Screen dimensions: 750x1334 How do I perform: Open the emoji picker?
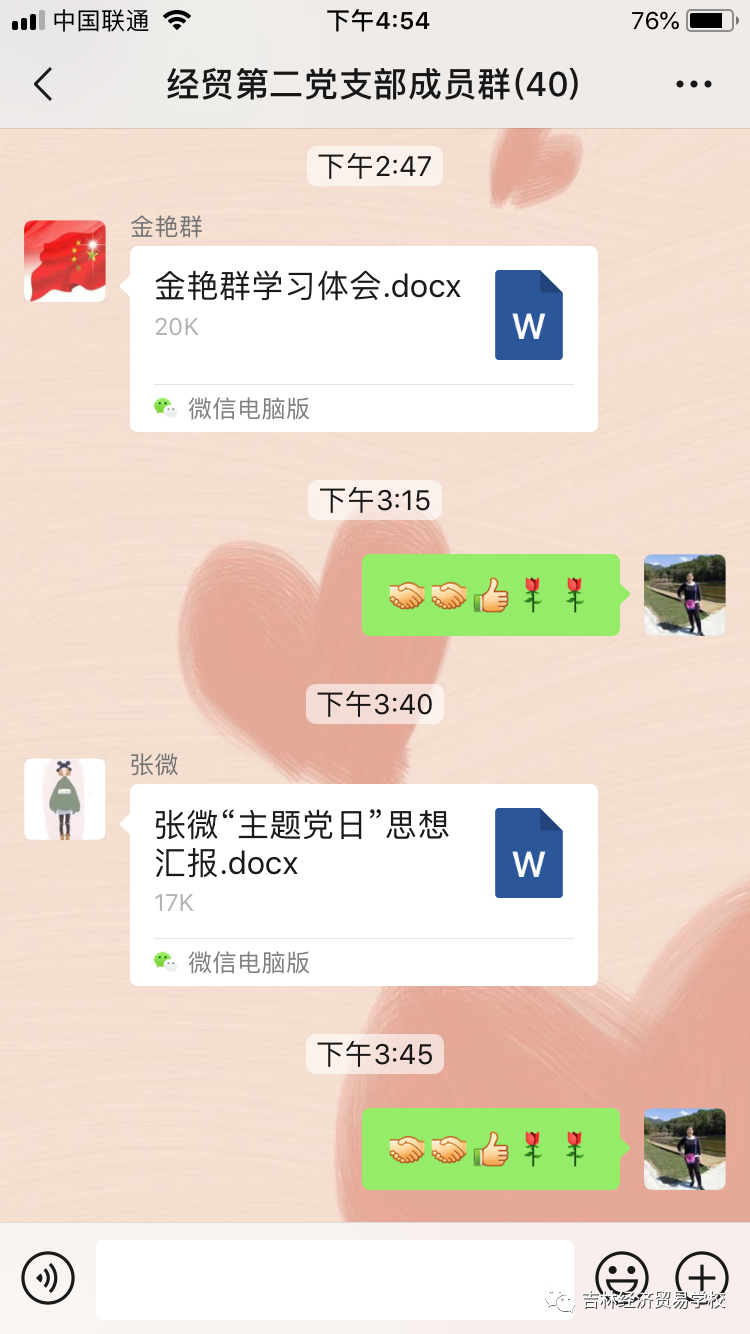pos(621,1277)
